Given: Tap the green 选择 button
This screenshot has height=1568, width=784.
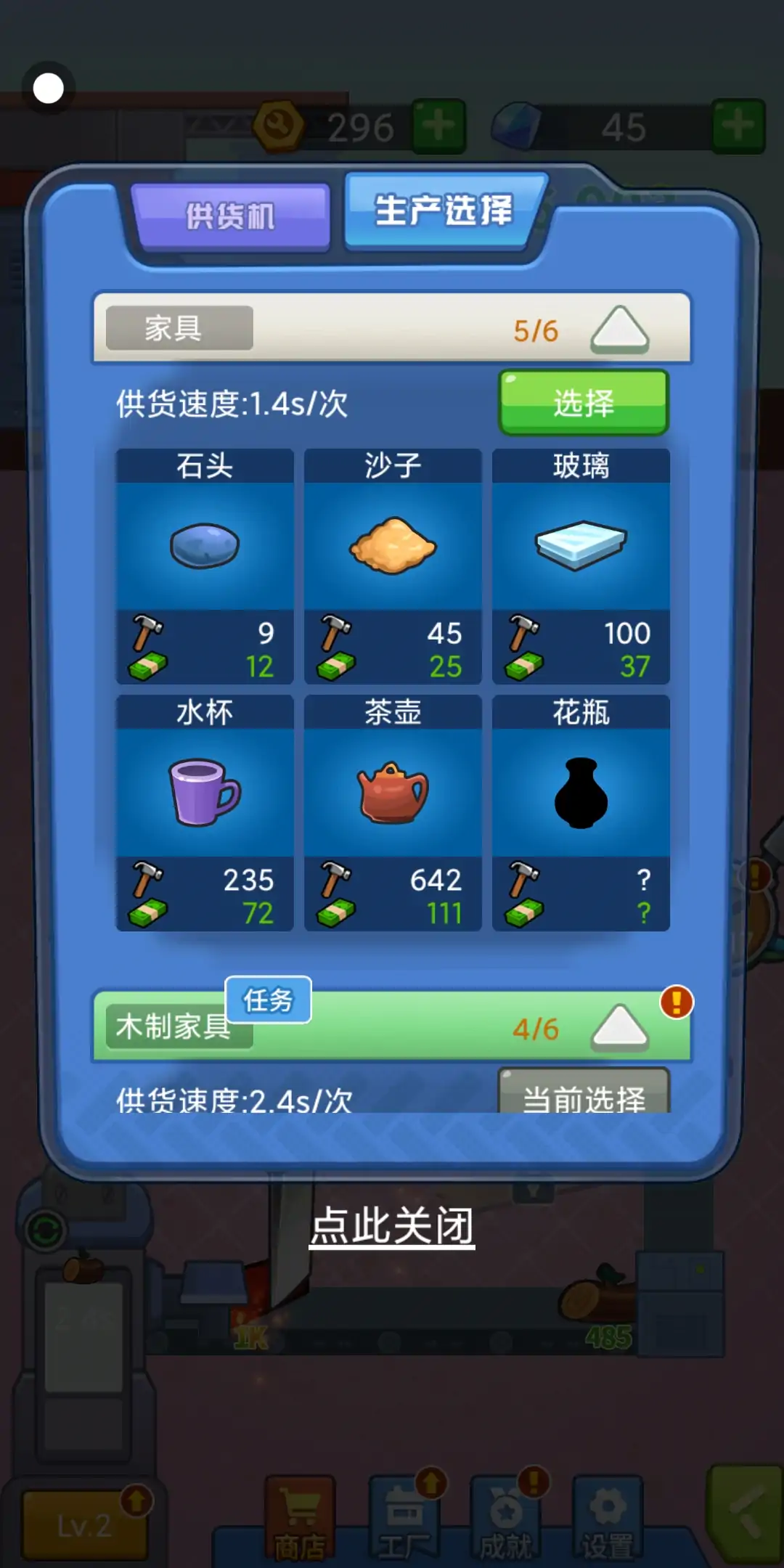Looking at the screenshot, I should [x=584, y=403].
